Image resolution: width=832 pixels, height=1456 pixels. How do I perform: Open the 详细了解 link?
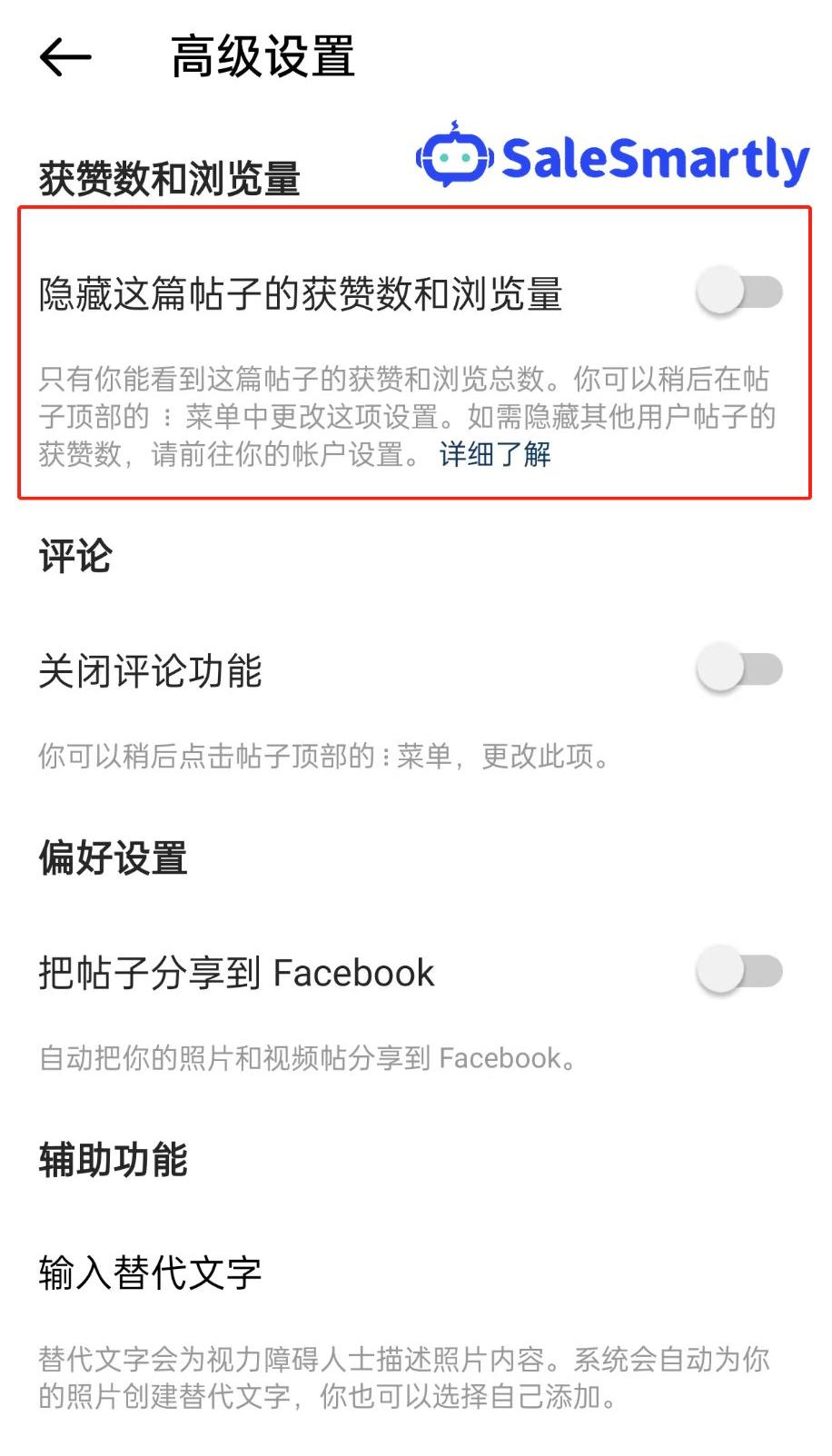[x=495, y=453]
